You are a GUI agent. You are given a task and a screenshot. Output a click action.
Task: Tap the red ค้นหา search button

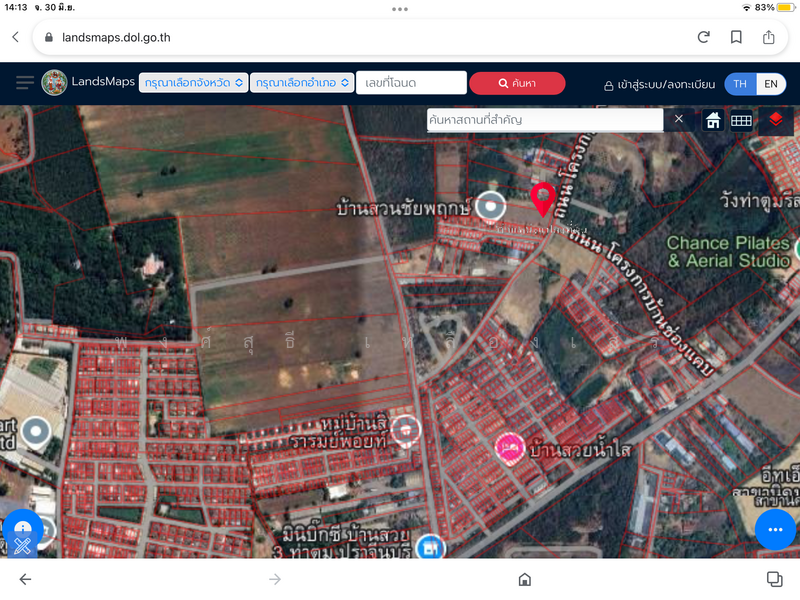517,83
